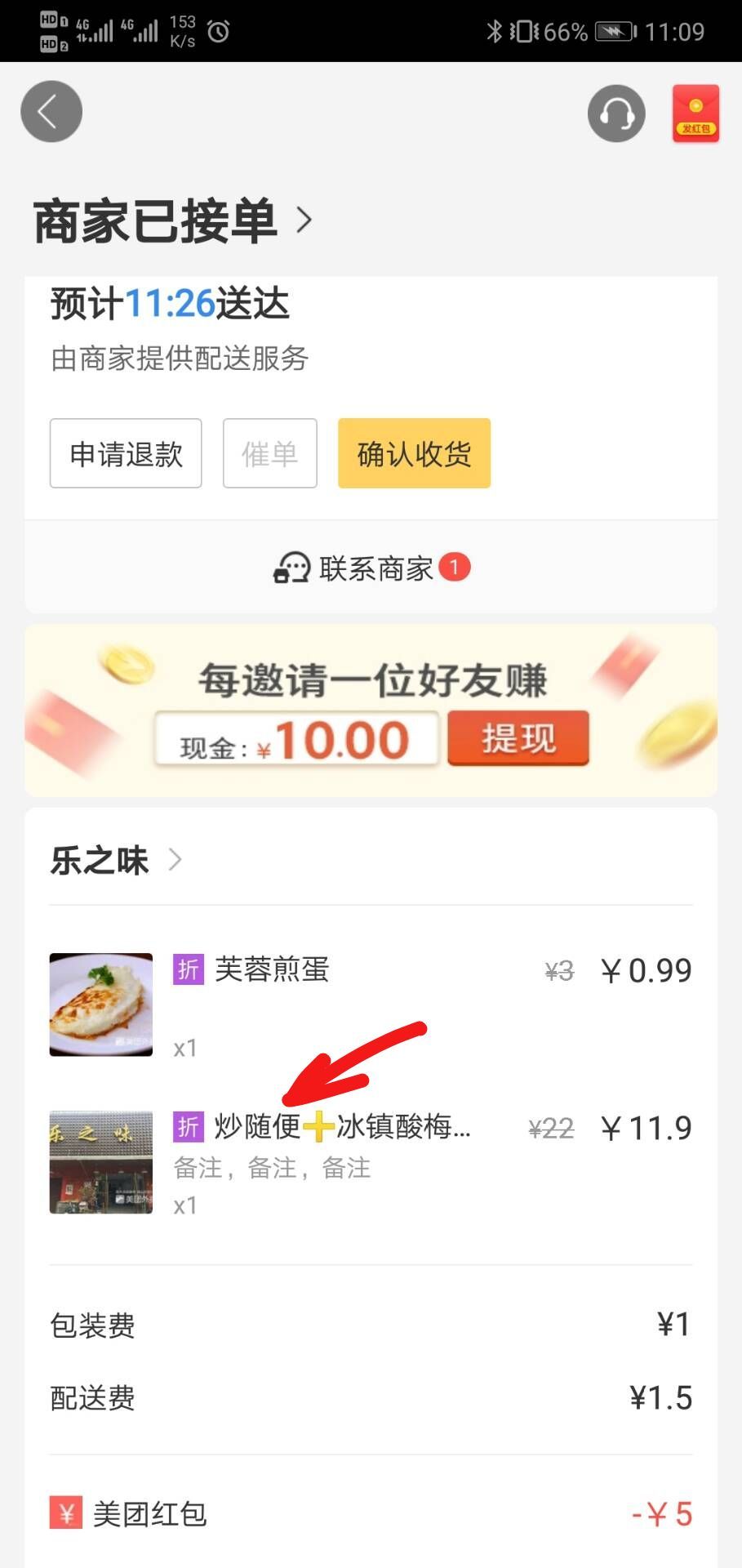Go back using the arrow icon
The image size is (742, 1568).
[x=51, y=112]
